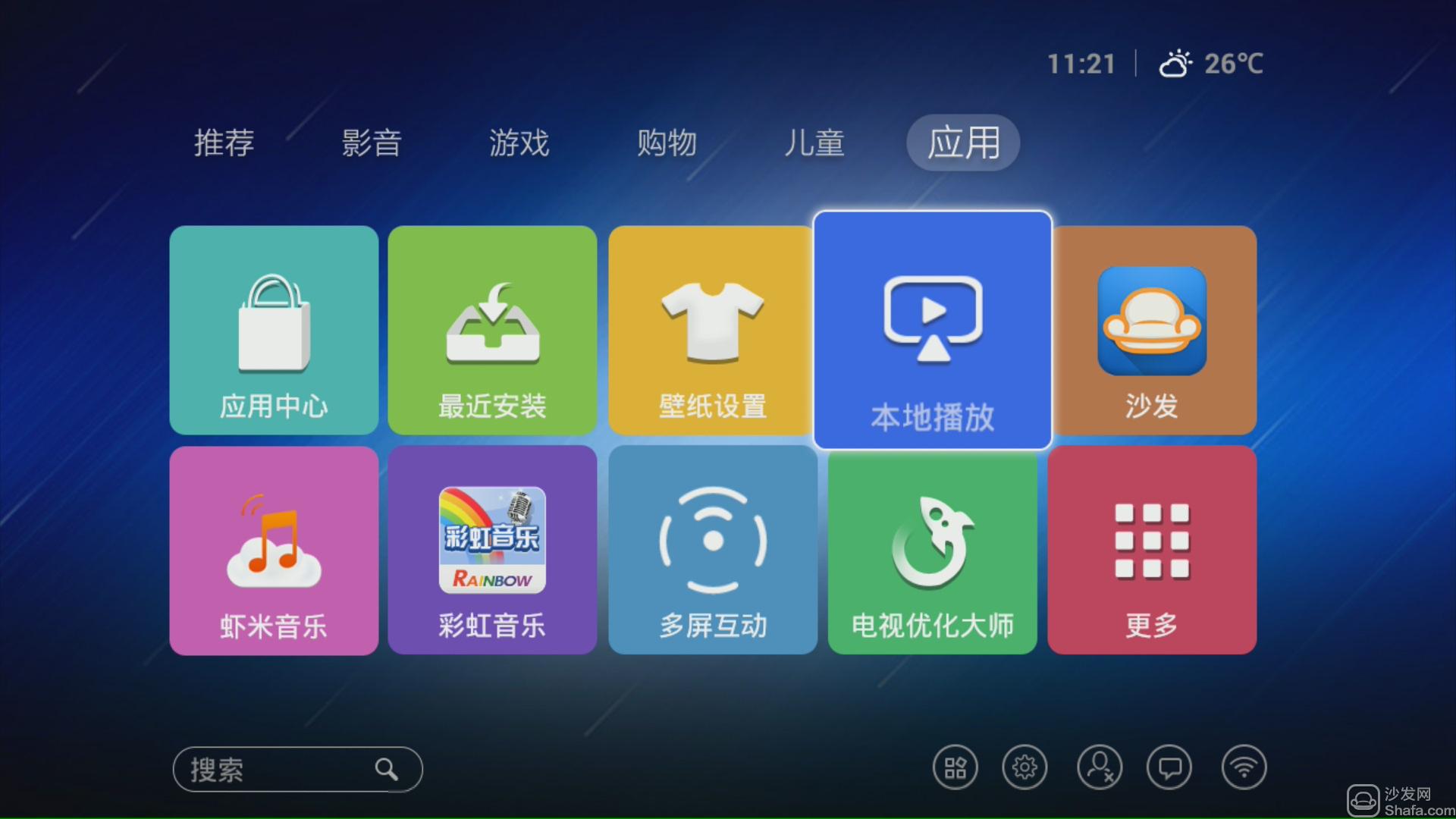Go to the 儿童 tab

point(814,143)
